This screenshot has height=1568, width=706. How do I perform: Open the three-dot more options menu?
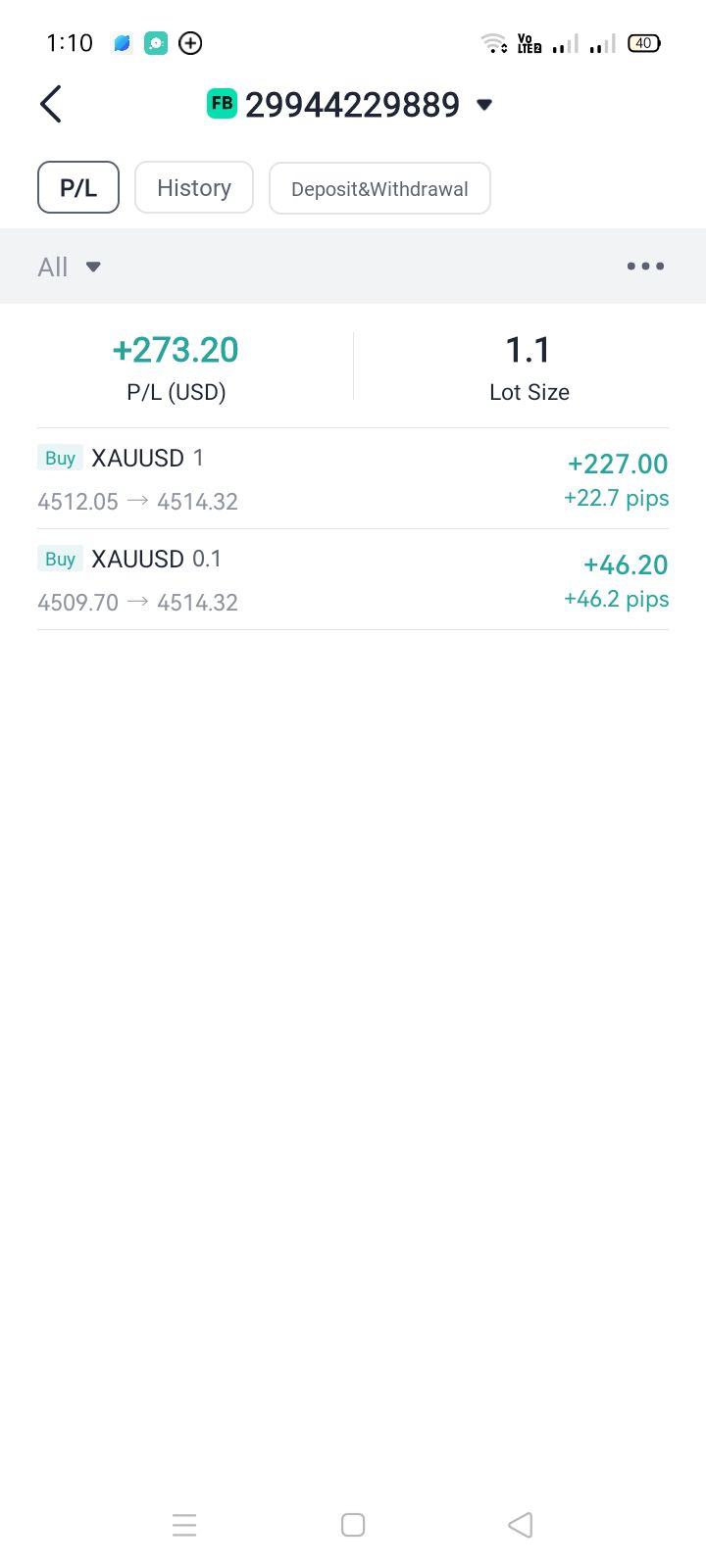[645, 267]
